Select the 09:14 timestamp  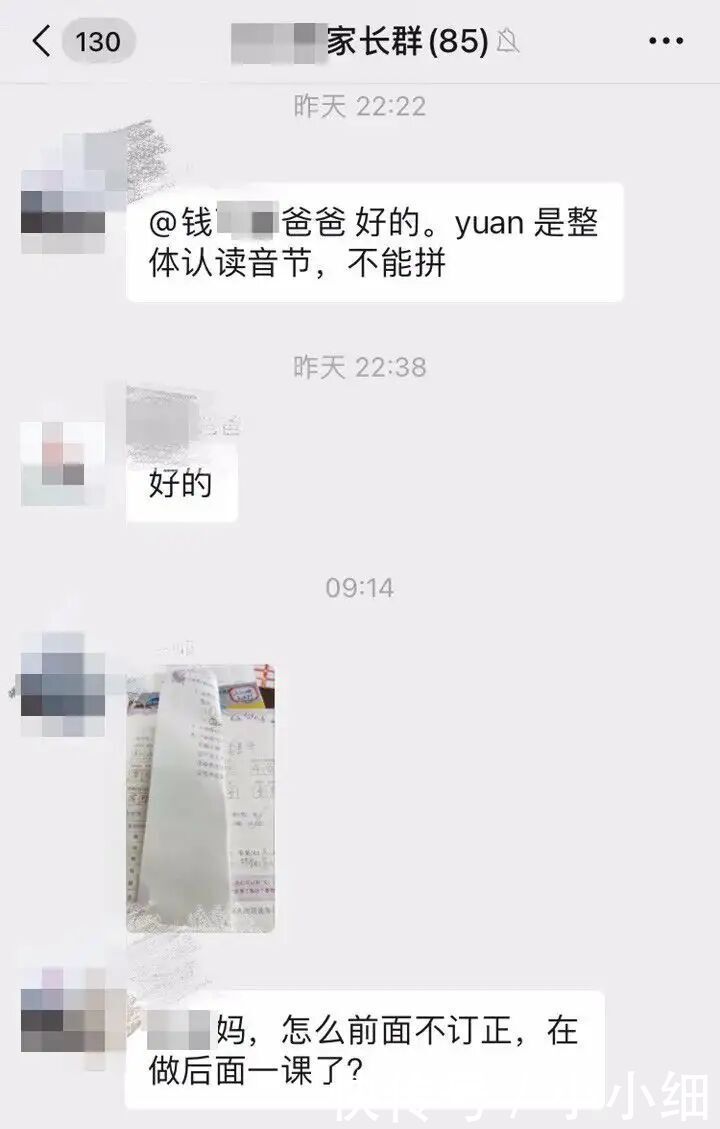click(x=360, y=590)
